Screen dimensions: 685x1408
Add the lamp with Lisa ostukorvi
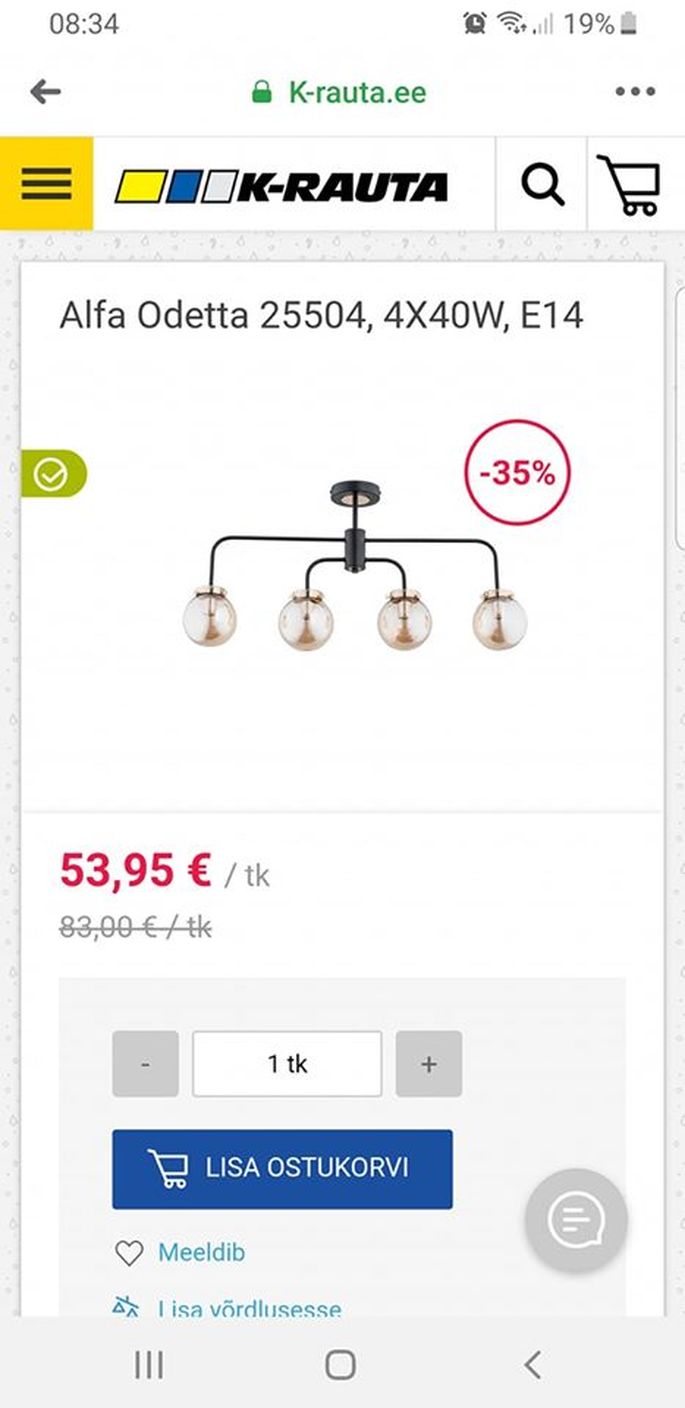(282, 1169)
